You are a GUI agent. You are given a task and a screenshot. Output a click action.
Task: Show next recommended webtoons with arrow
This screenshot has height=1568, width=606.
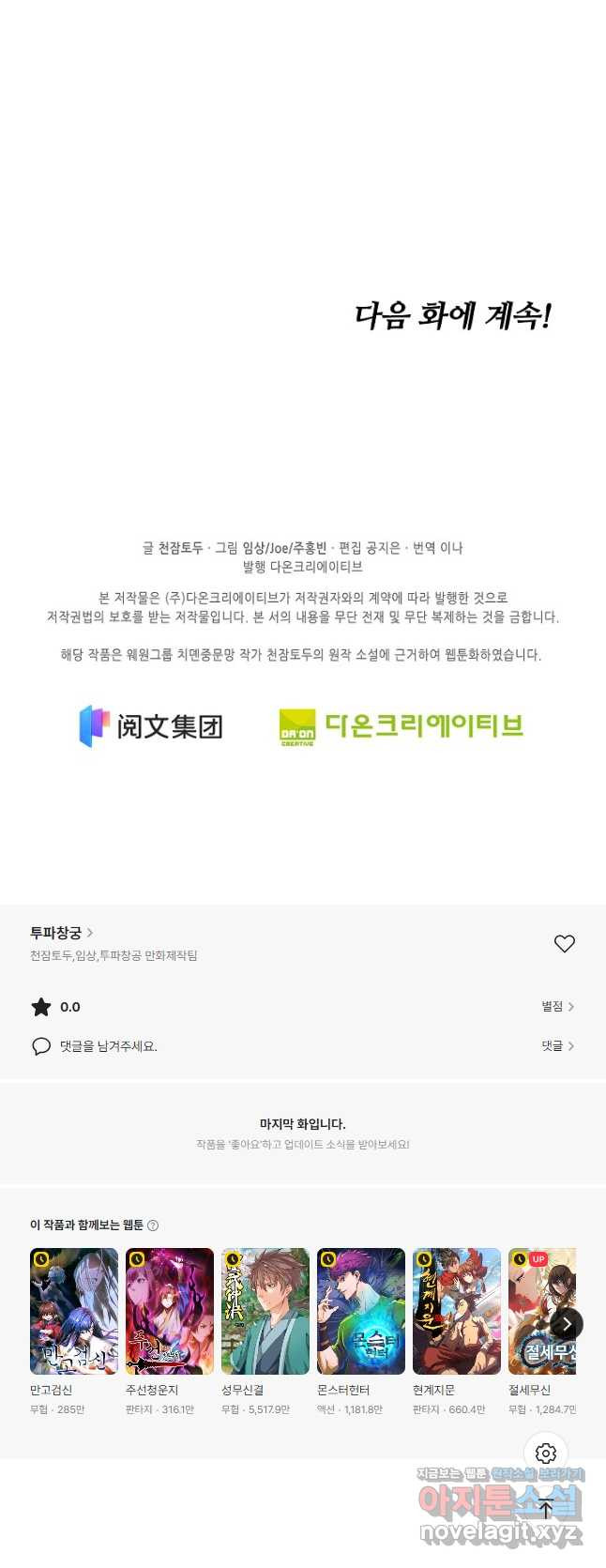[x=567, y=1324]
